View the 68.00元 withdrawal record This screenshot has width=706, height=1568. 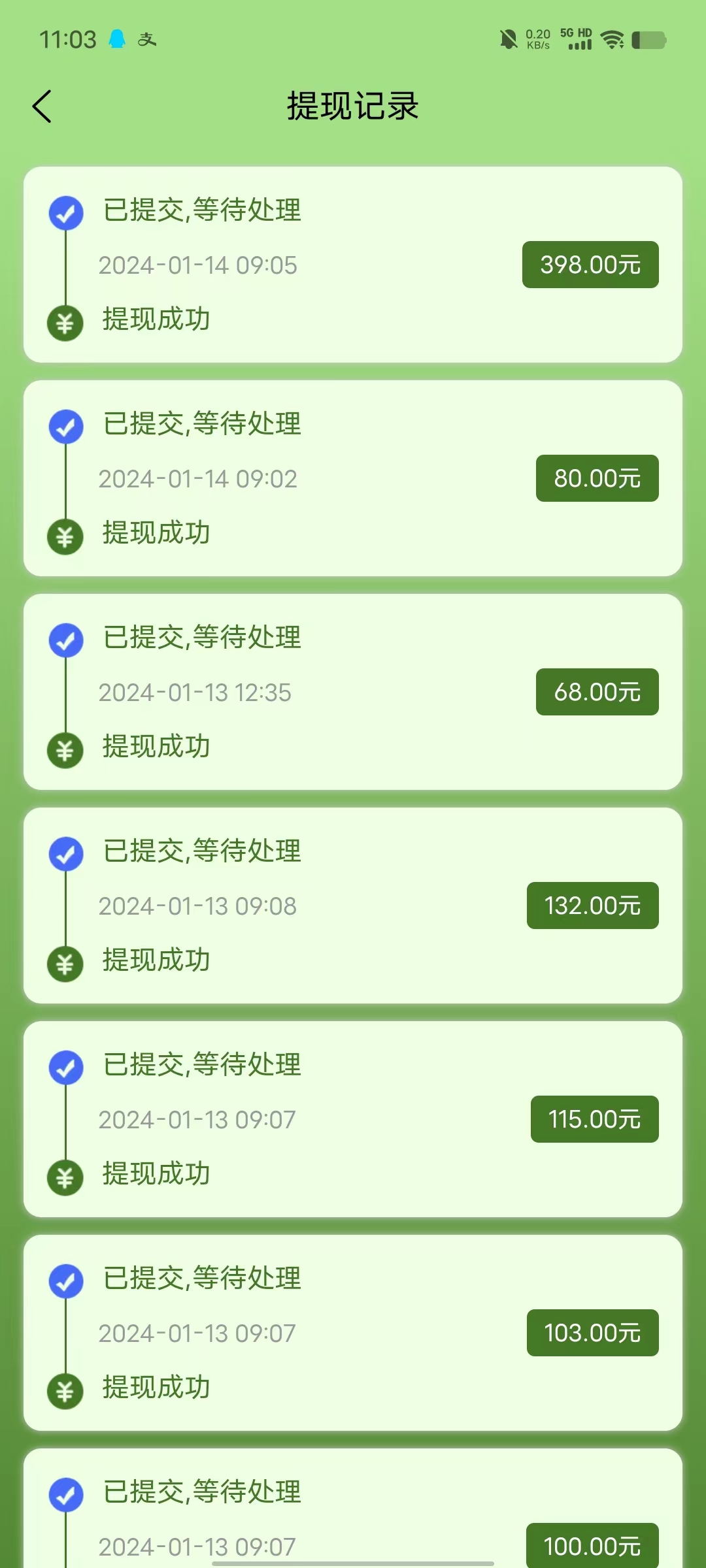tap(353, 692)
